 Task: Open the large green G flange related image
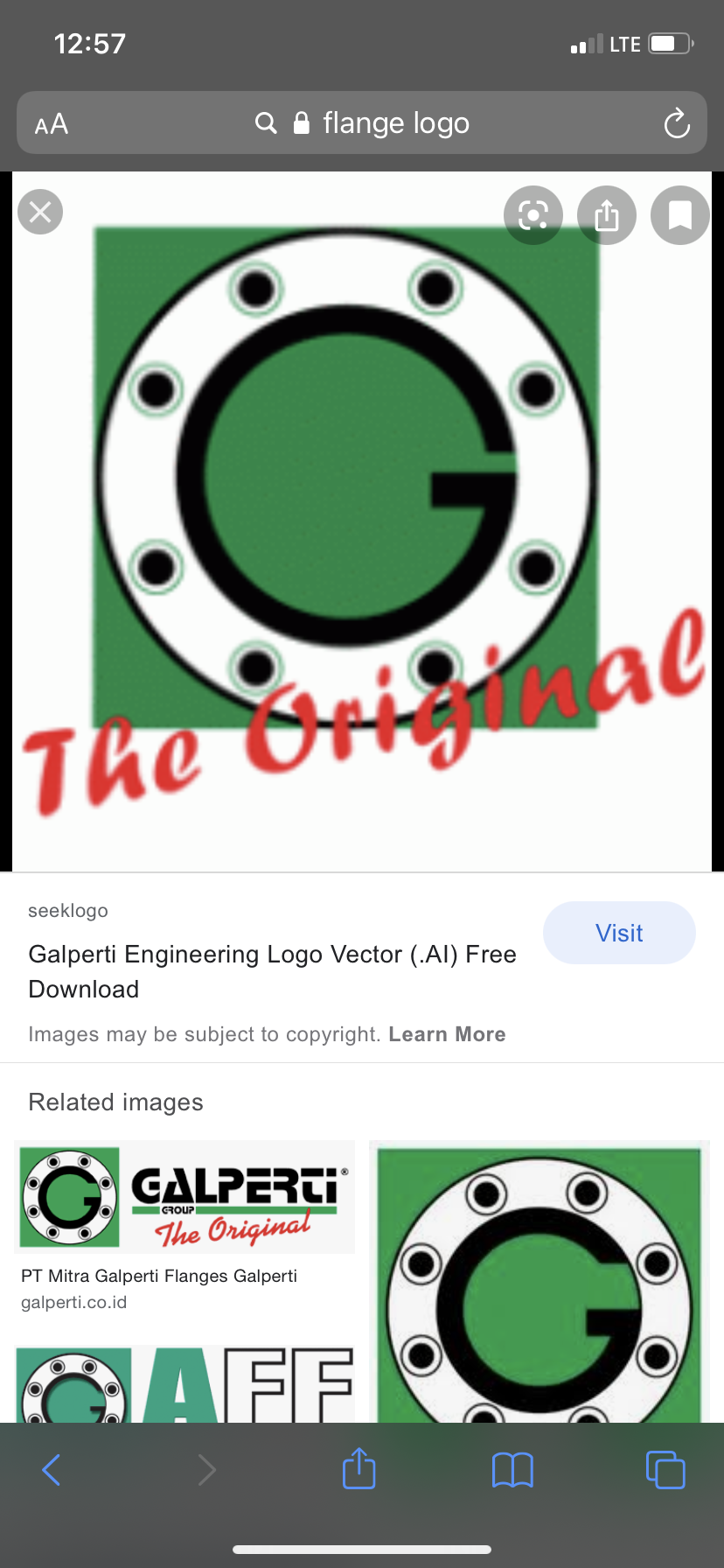[540, 1282]
